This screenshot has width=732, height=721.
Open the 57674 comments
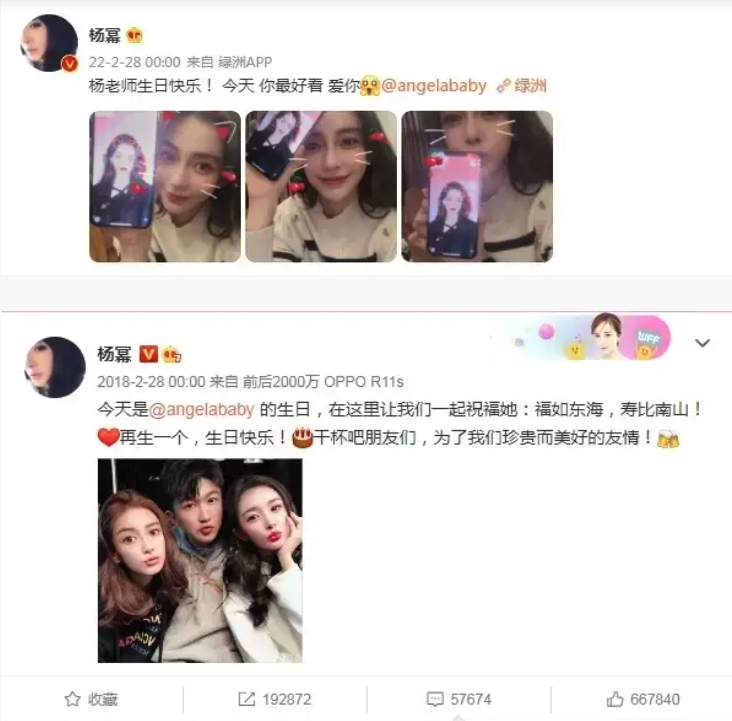(x=458, y=699)
